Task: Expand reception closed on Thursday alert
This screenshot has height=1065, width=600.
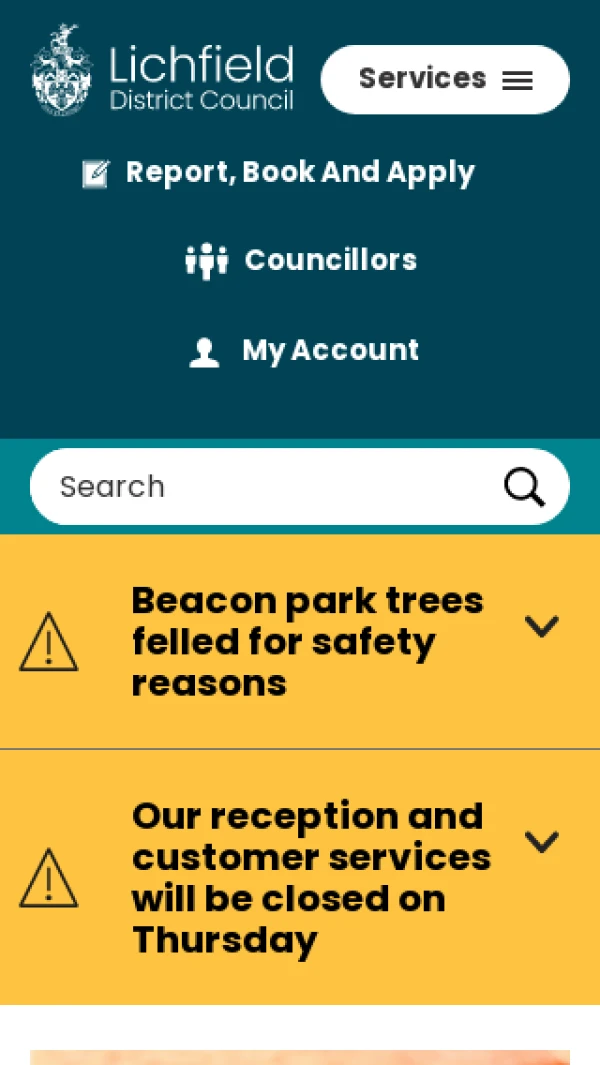Action: [x=541, y=842]
